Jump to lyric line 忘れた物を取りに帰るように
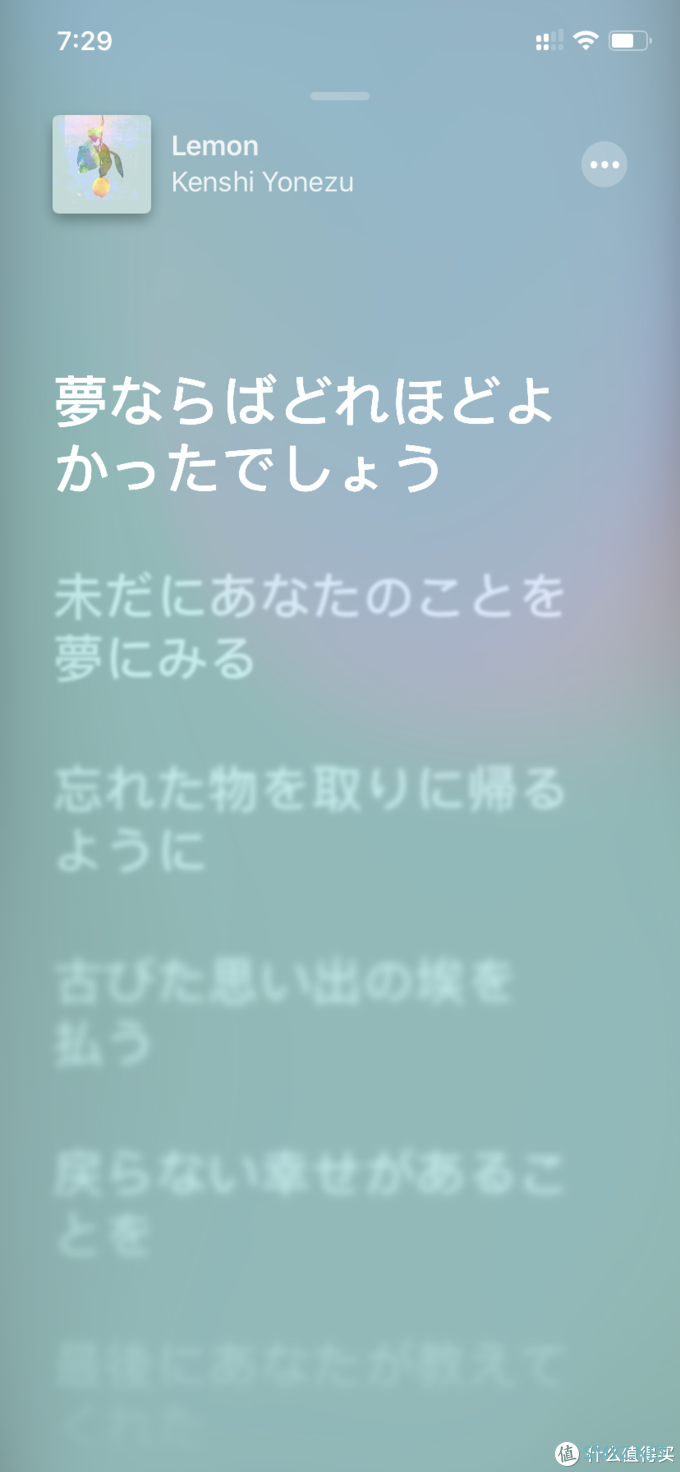The width and height of the screenshot is (680, 1472). [x=310, y=820]
